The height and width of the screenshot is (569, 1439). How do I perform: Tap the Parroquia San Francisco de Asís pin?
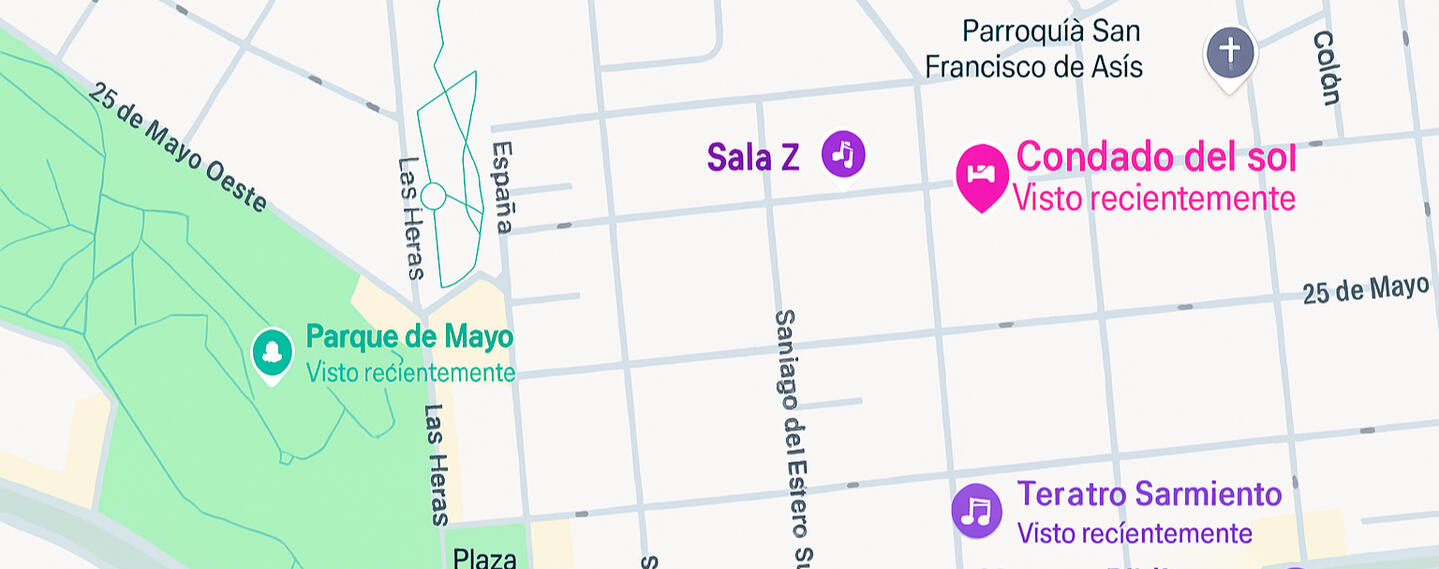[1229, 52]
